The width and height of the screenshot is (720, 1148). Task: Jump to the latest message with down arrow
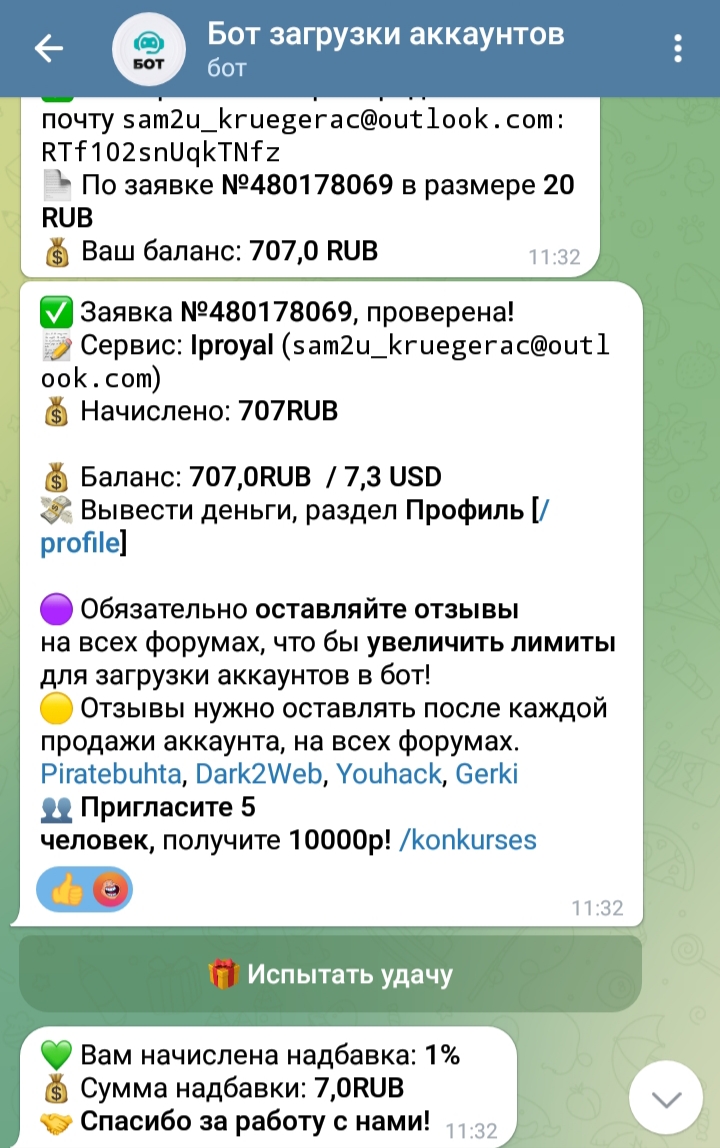point(666,1099)
